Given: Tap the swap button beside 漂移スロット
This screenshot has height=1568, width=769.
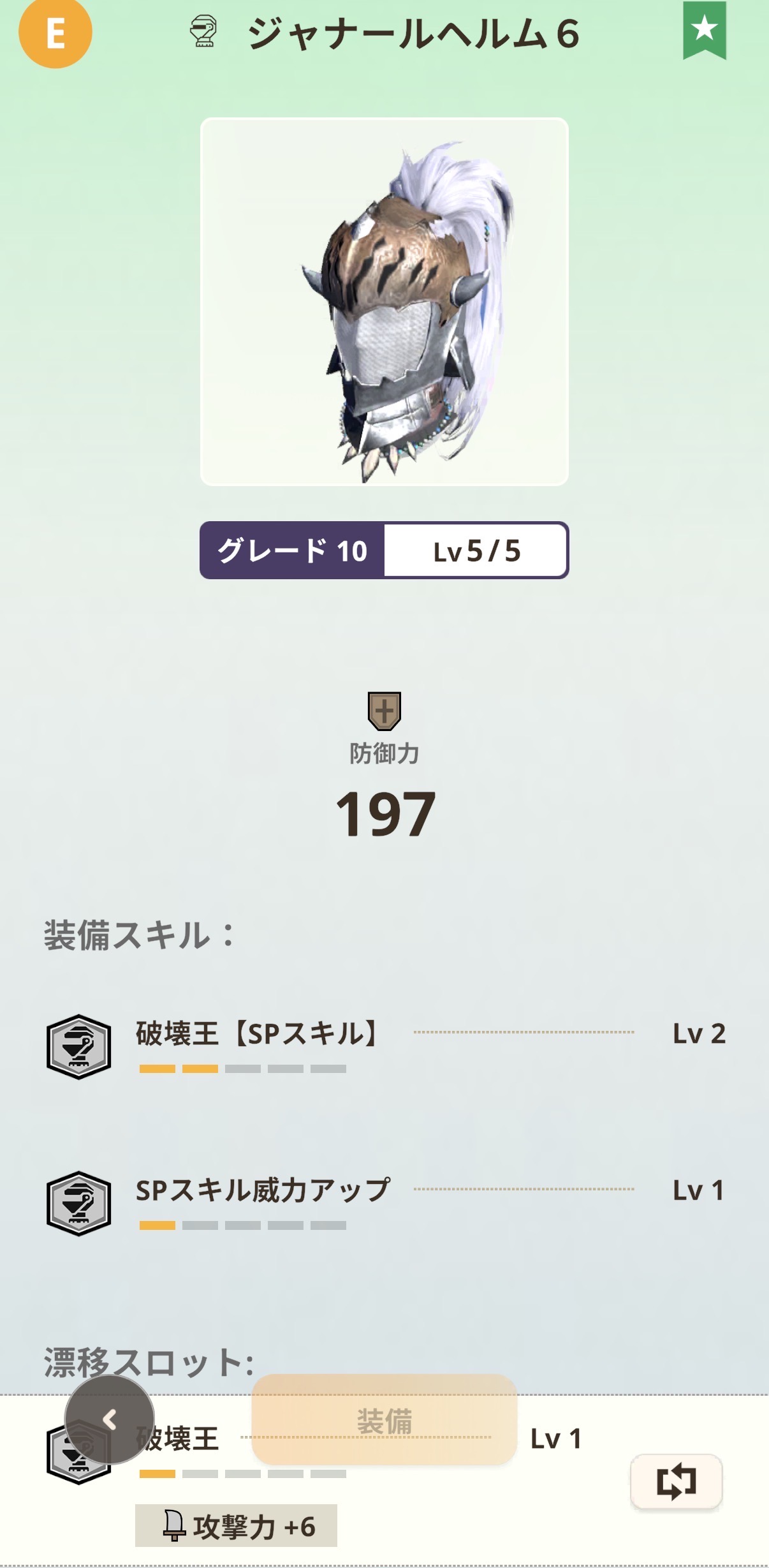Looking at the screenshot, I should pyautogui.click(x=676, y=1481).
